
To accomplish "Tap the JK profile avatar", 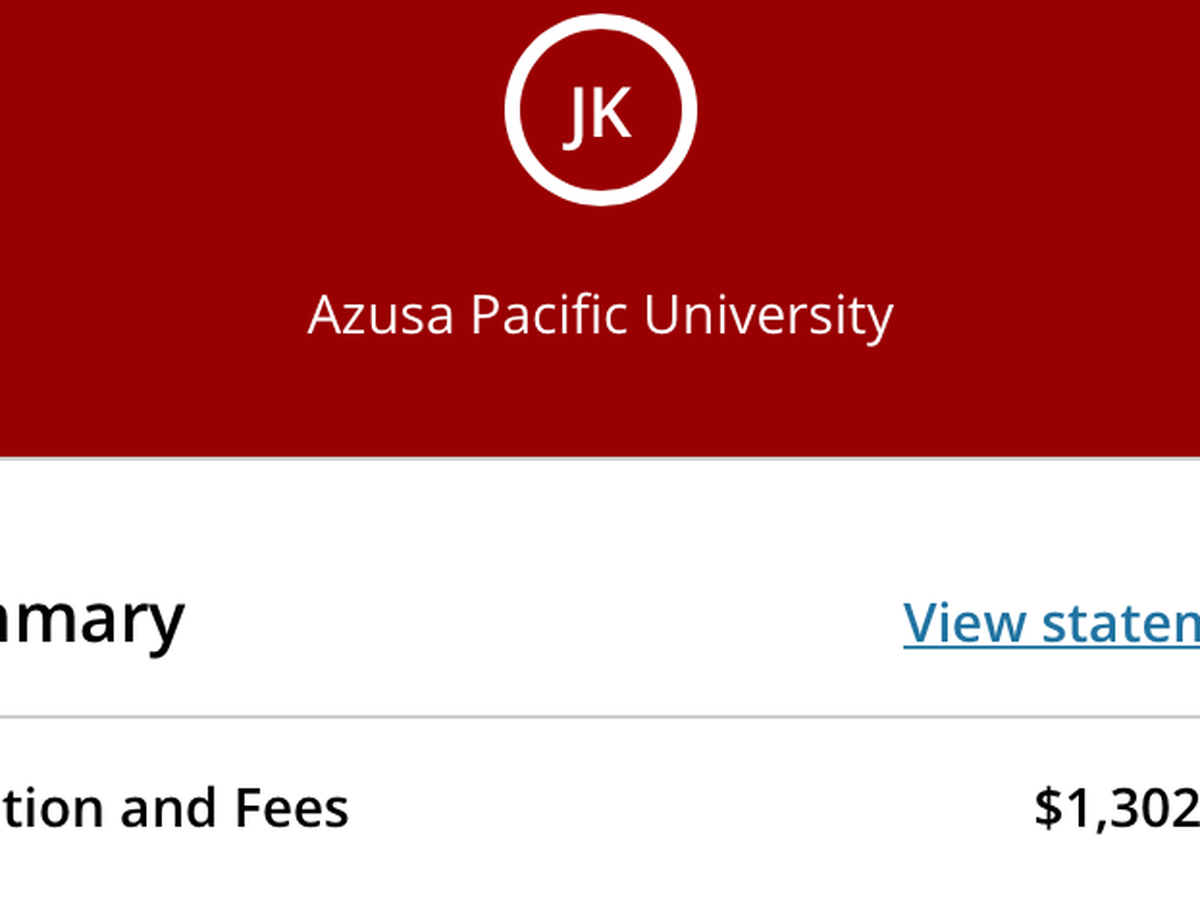I will click(x=600, y=110).
